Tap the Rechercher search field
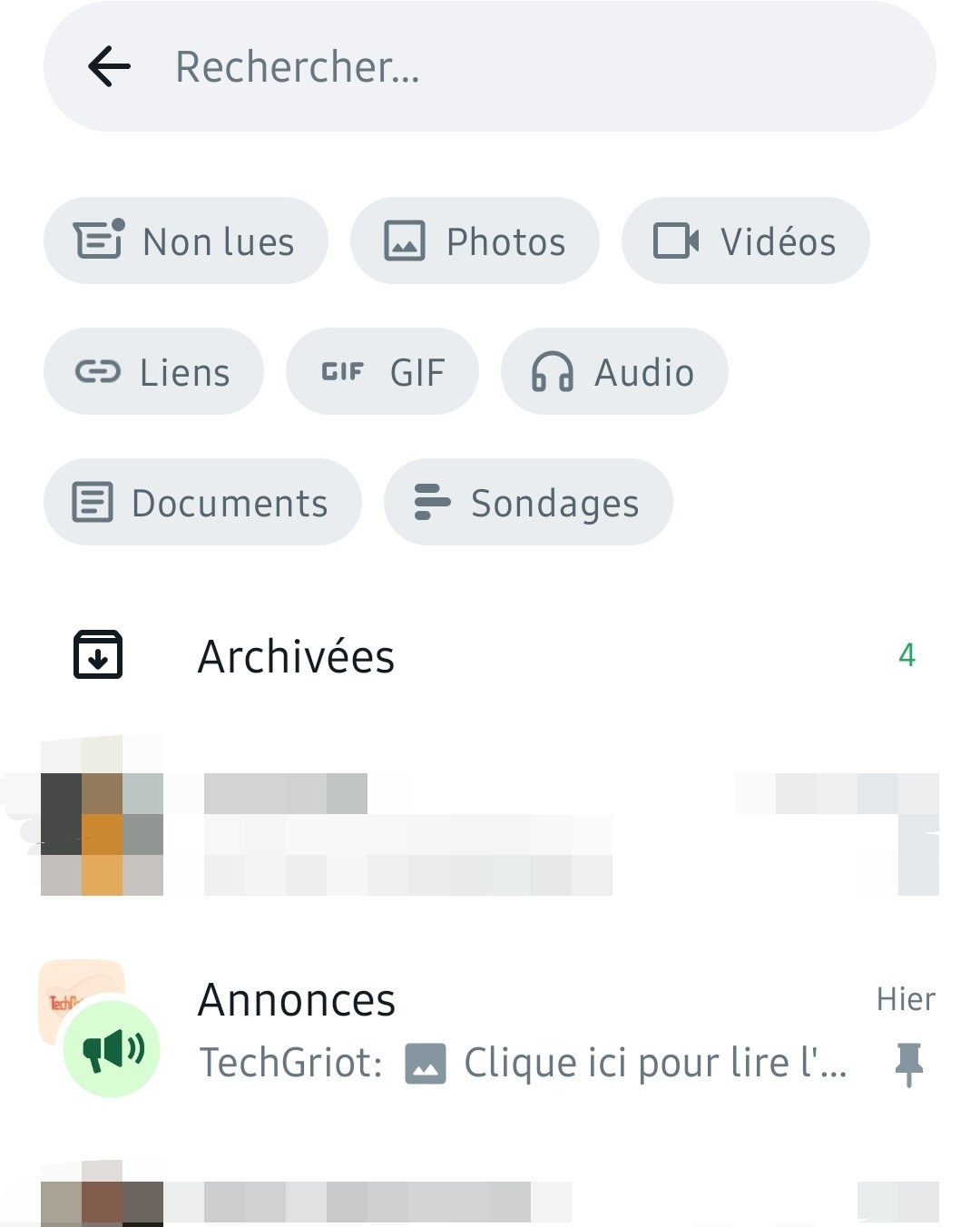Image resolution: width=980 pixels, height=1227 pixels. pos(526,66)
